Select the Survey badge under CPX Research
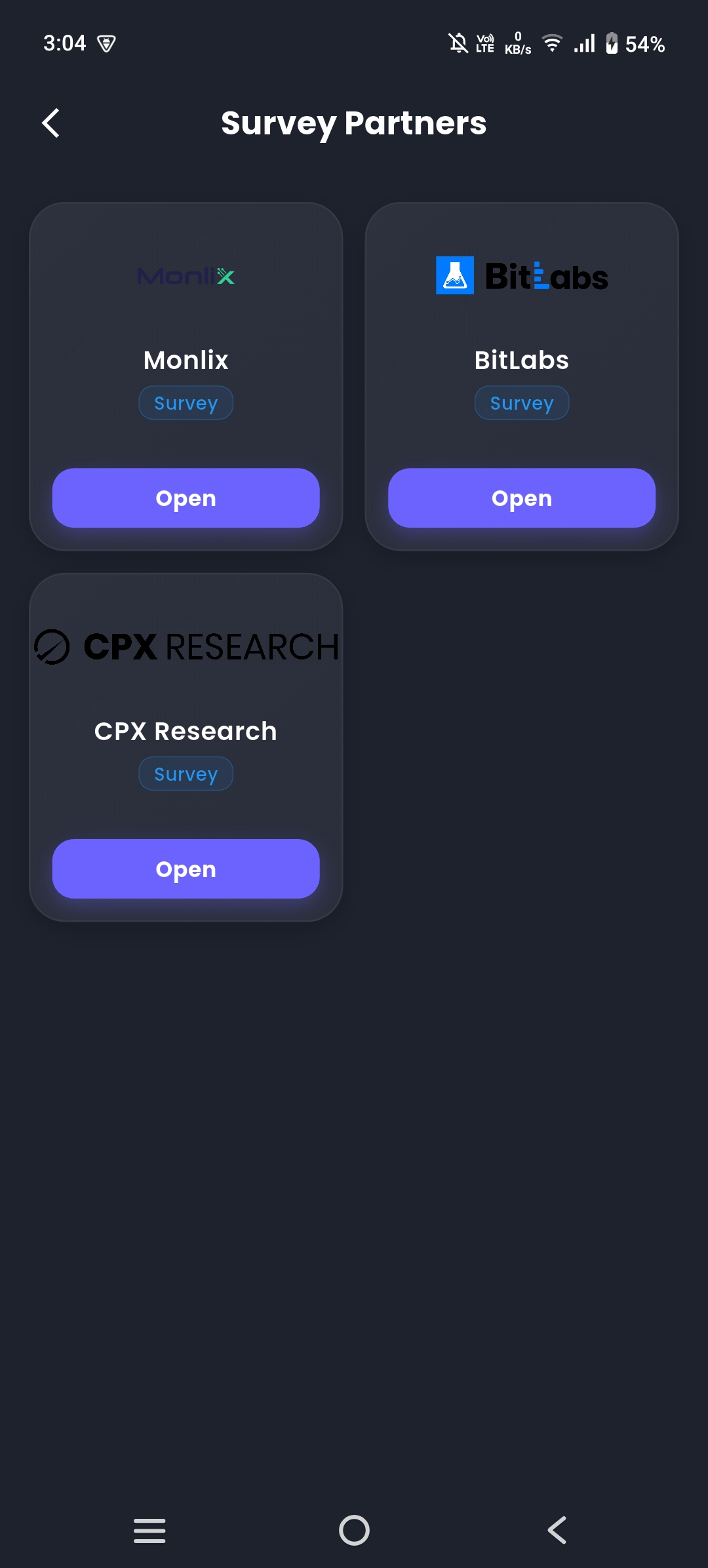The width and height of the screenshot is (708, 1568). point(186,774)
